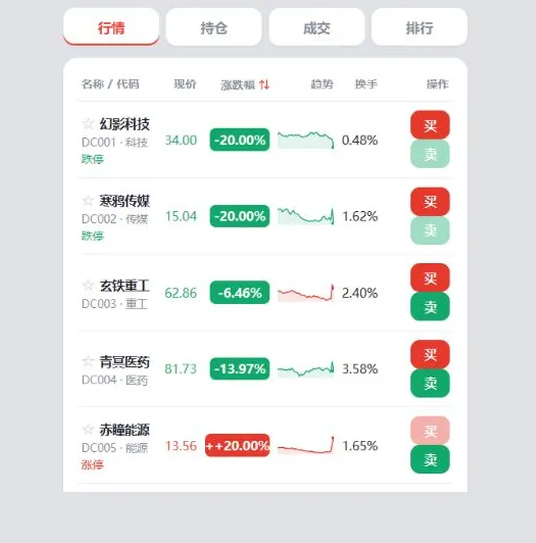The image size is (536, 543).
Task: Tap the star next to 玄铁重工
Action: (x=88, y=285)
